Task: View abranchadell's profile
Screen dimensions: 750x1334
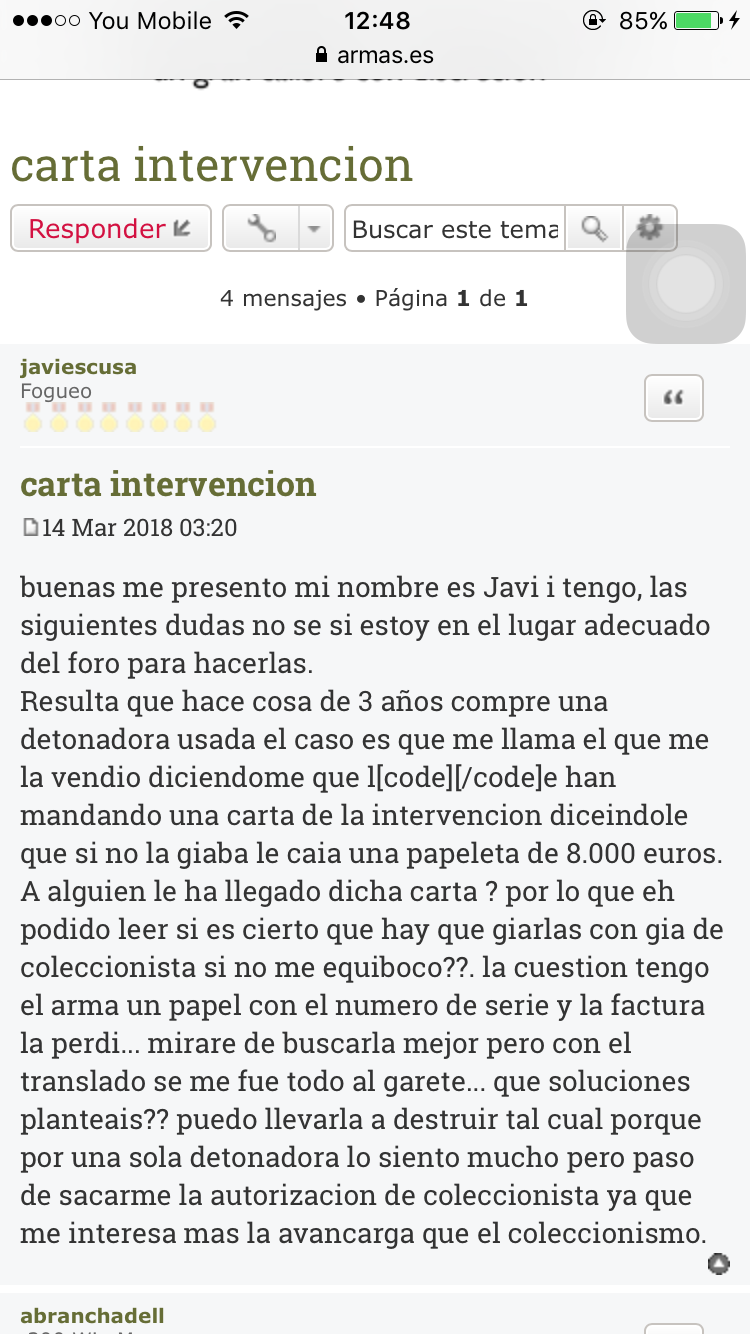Action: [92, 1316]
